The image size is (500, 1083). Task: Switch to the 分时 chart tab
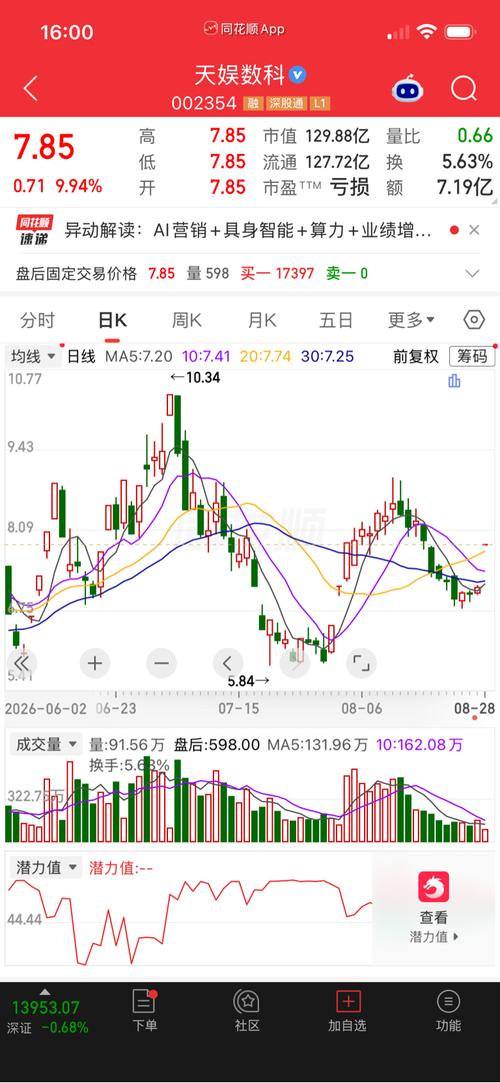37,320
